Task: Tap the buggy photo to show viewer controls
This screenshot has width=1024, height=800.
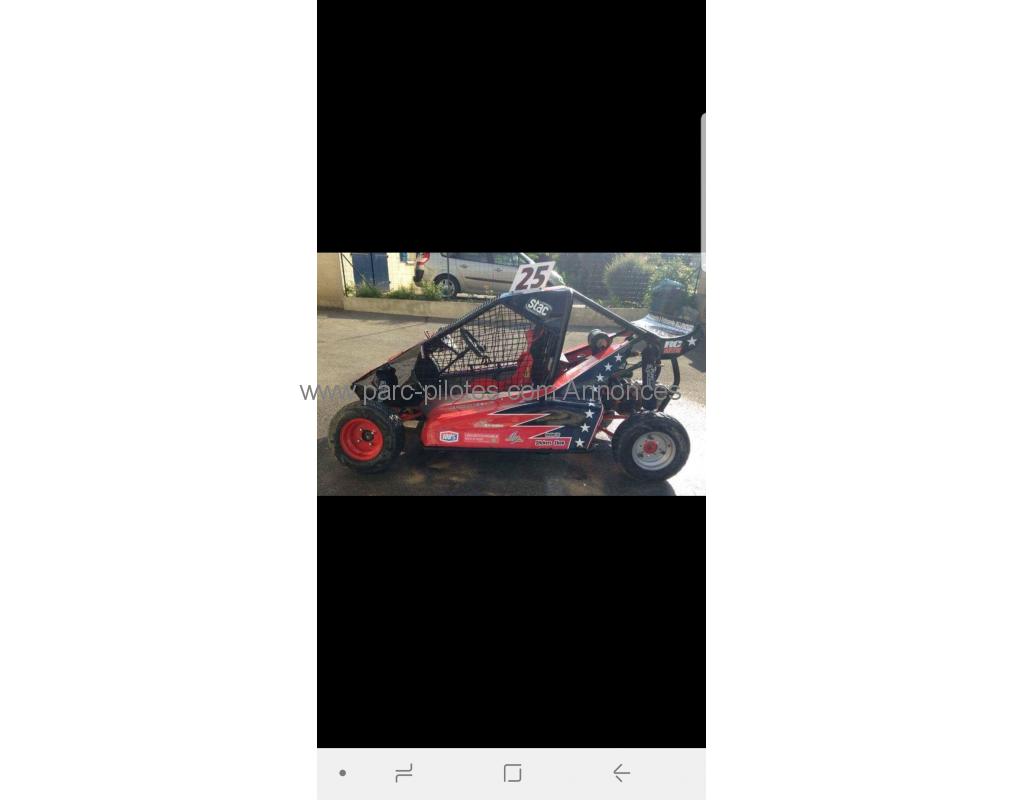Action: point(511,373)
